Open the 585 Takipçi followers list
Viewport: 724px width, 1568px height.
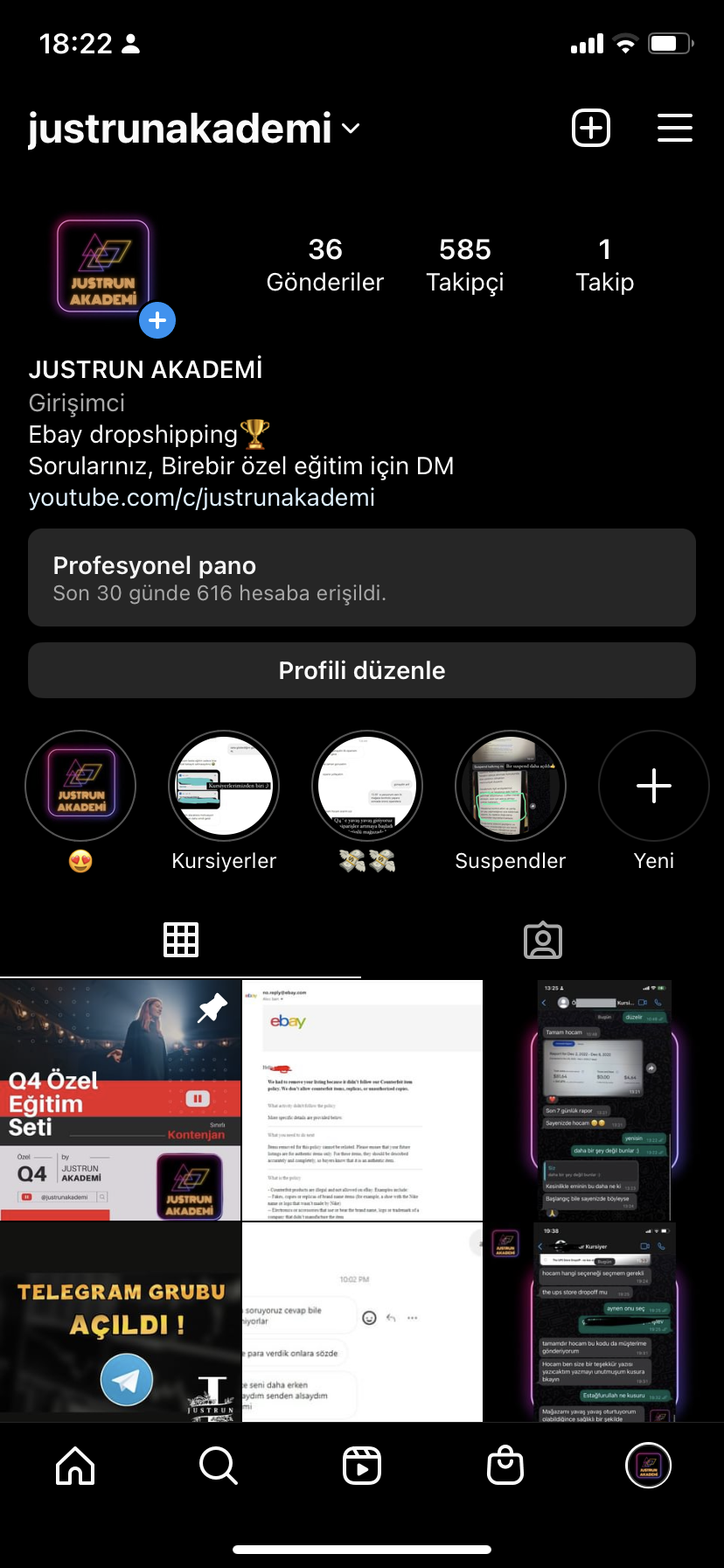click(464, 265)
